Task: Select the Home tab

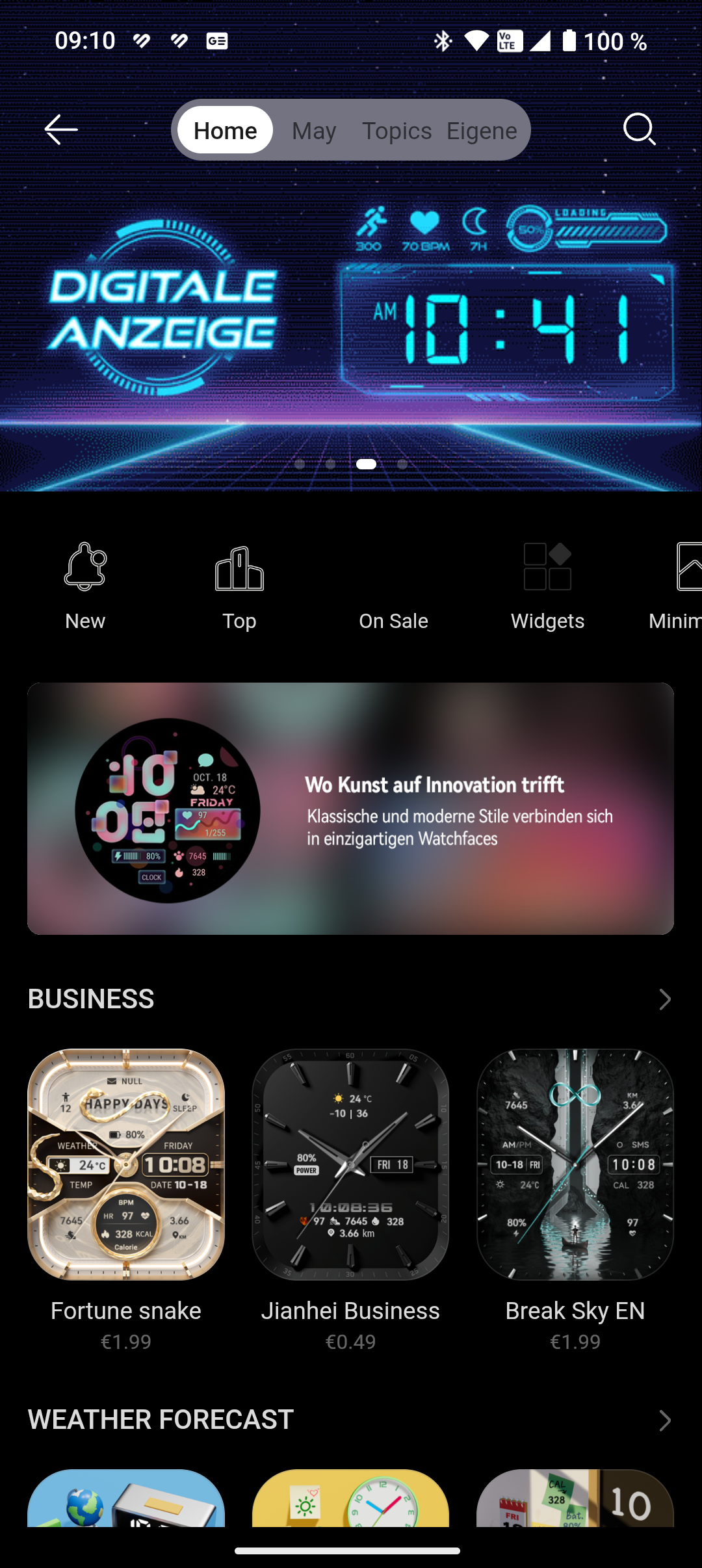Action: pyautogui.click(x=226, y=130)
